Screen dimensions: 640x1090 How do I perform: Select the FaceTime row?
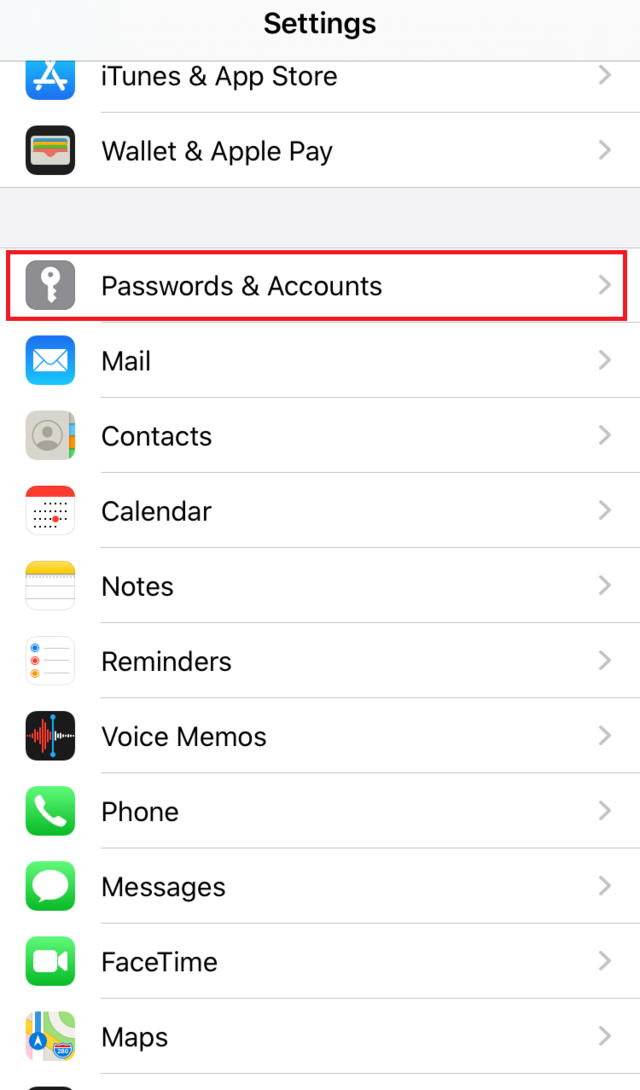click(x=320, y=961)
